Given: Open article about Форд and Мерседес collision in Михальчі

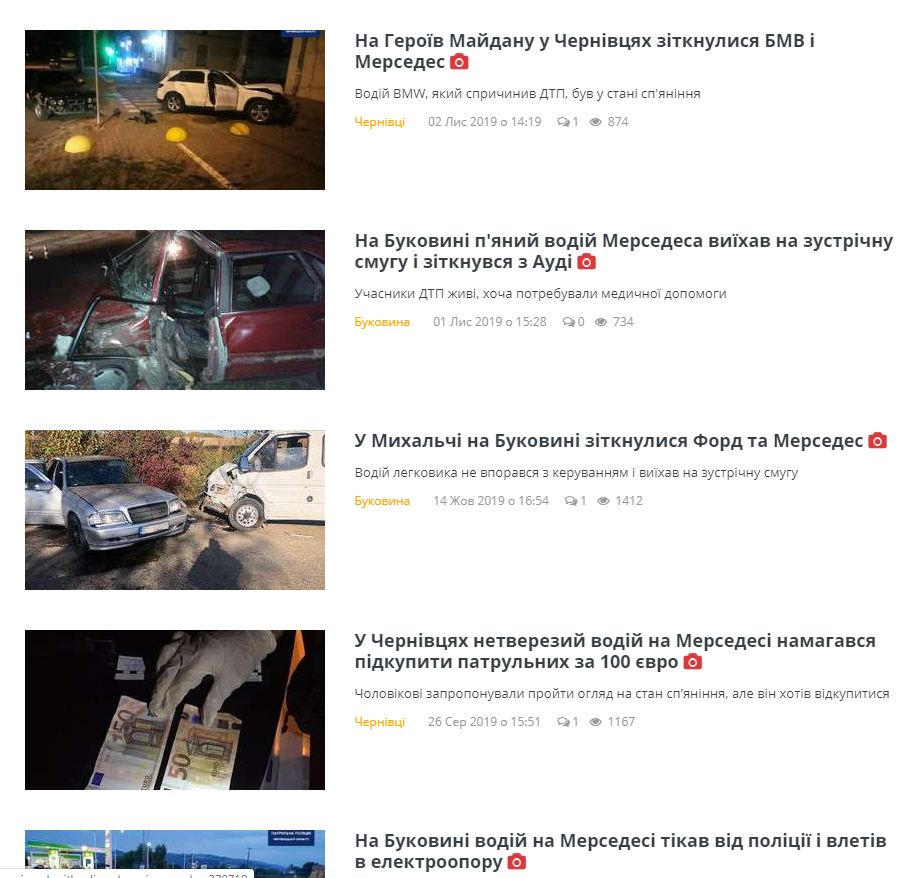Looking at the screenshot, I should click(609, 441).
